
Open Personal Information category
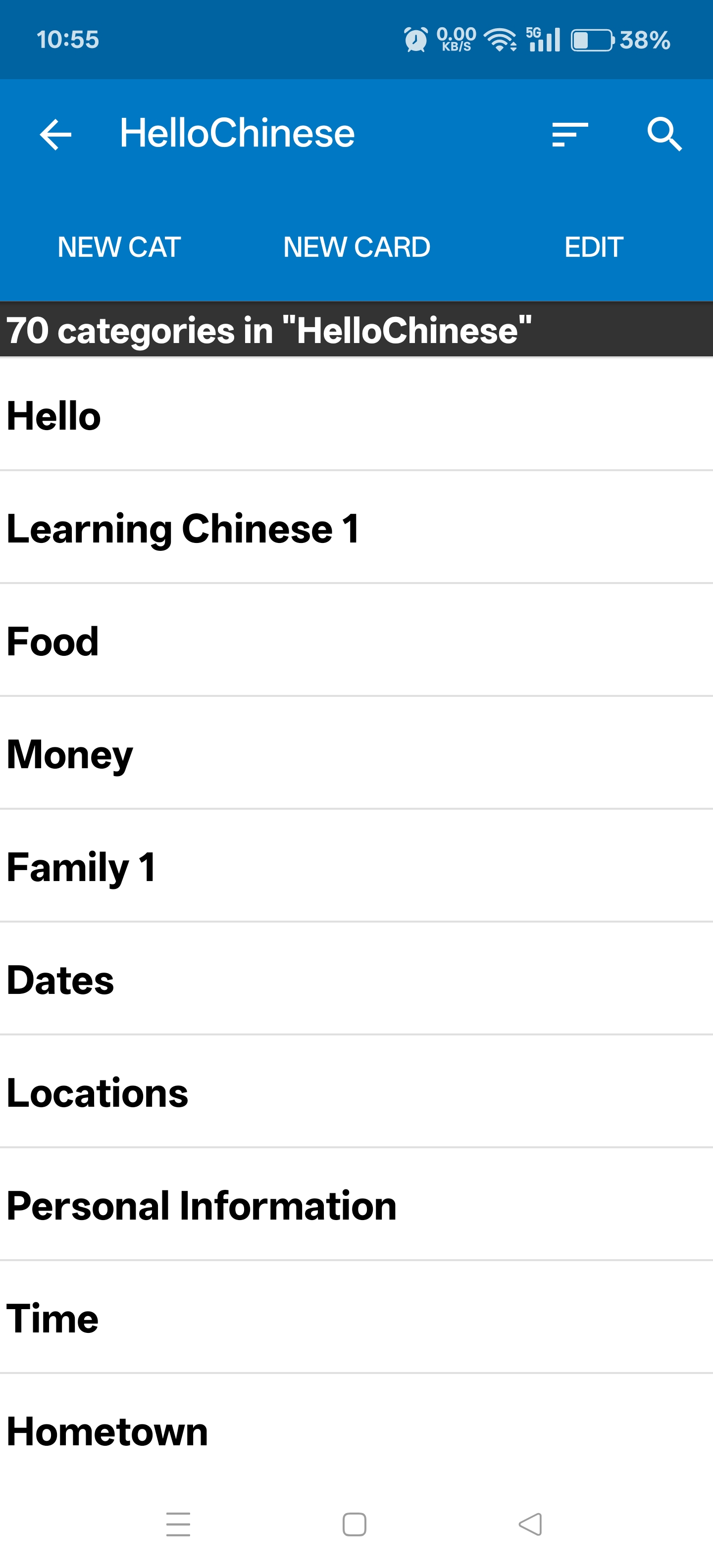[x=356, y=1205]
